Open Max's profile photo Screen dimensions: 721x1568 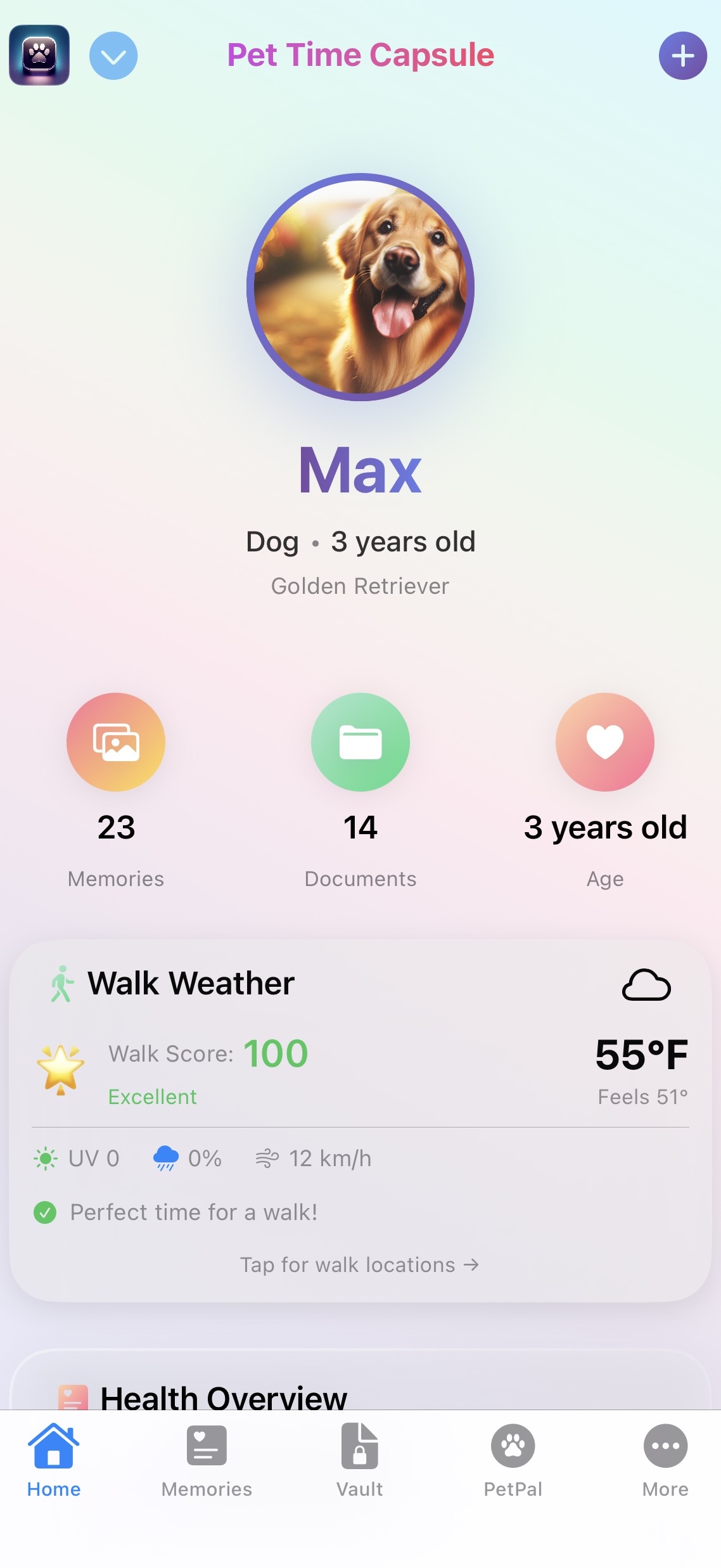[360, 287]
